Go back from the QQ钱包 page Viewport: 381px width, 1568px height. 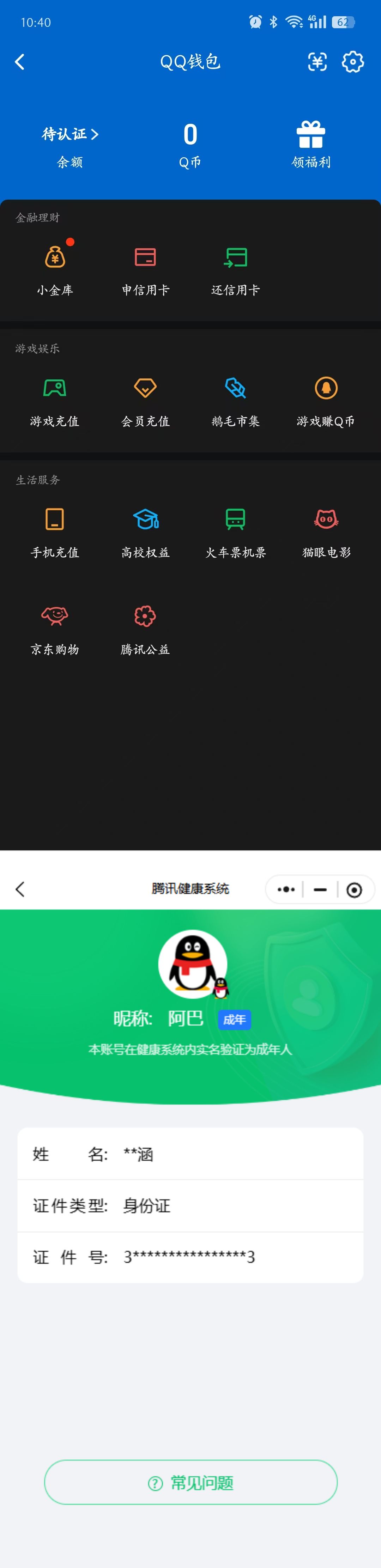click(20, 61)
